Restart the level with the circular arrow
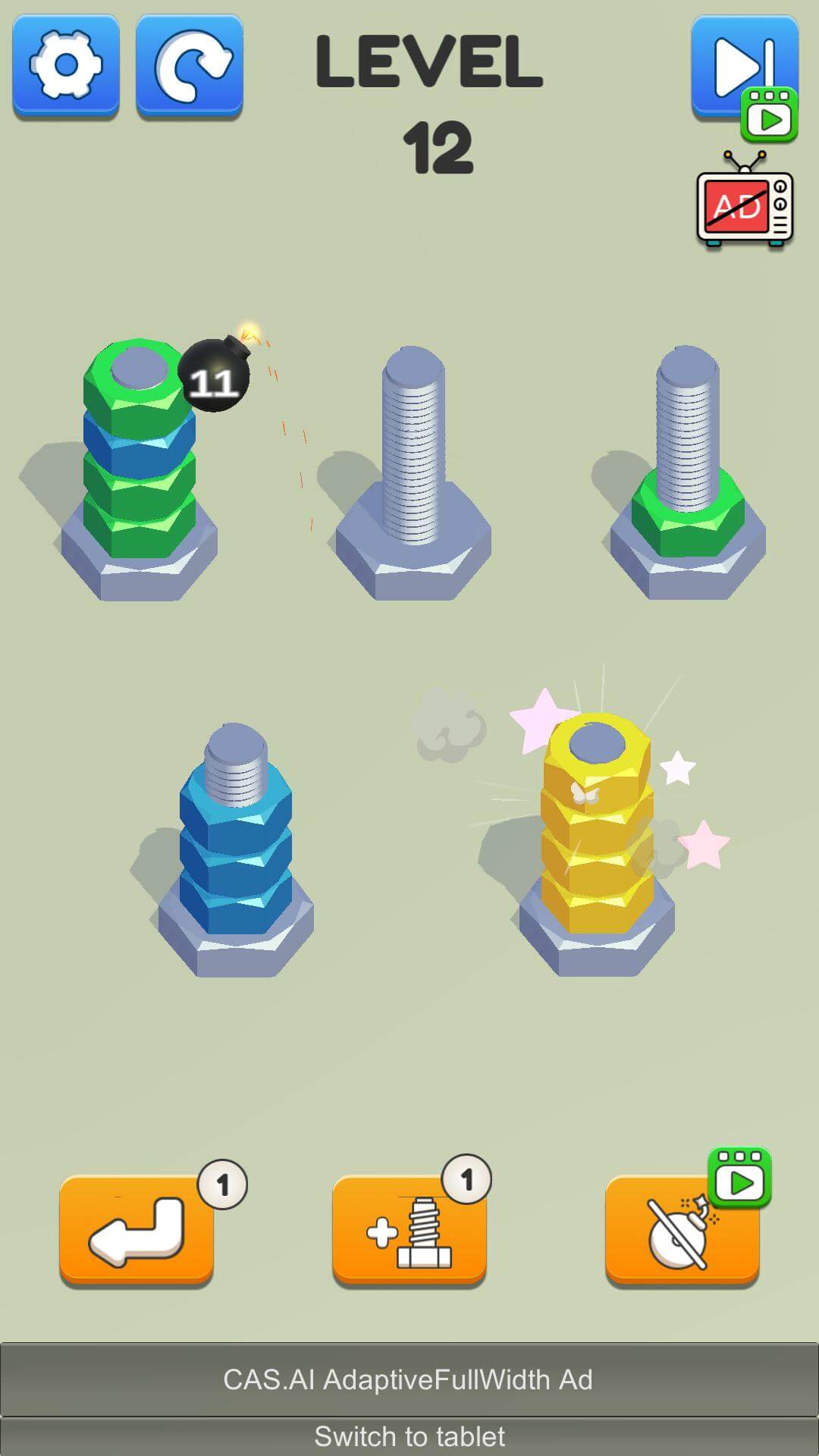Screen dimensions: 819x1456 (x=190, y=67)
